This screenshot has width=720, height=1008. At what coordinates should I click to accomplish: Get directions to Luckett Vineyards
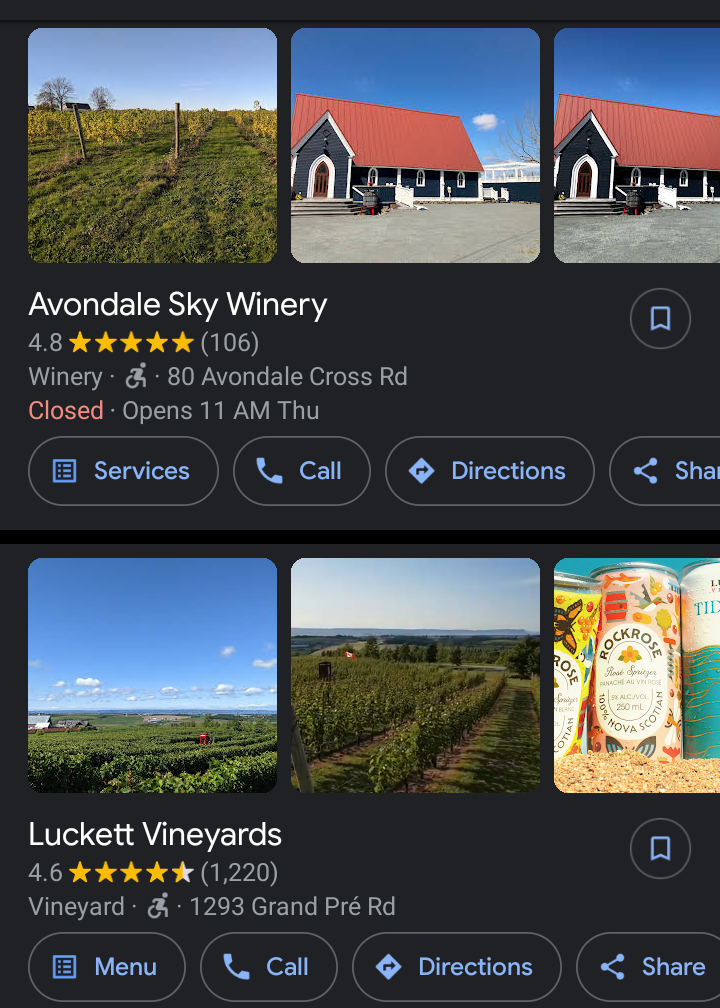[456, 967]
